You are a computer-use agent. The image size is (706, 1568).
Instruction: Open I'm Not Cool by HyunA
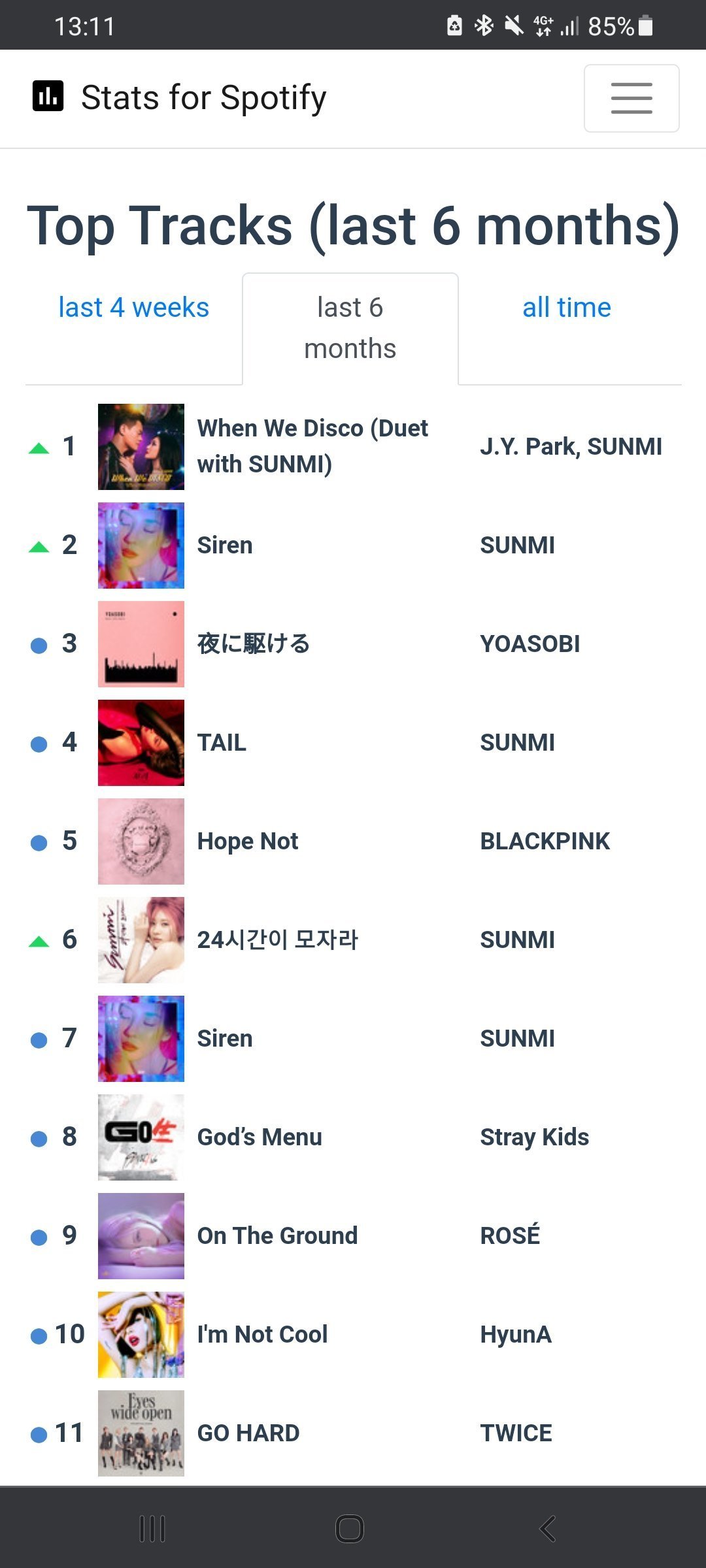point(353,1335)
